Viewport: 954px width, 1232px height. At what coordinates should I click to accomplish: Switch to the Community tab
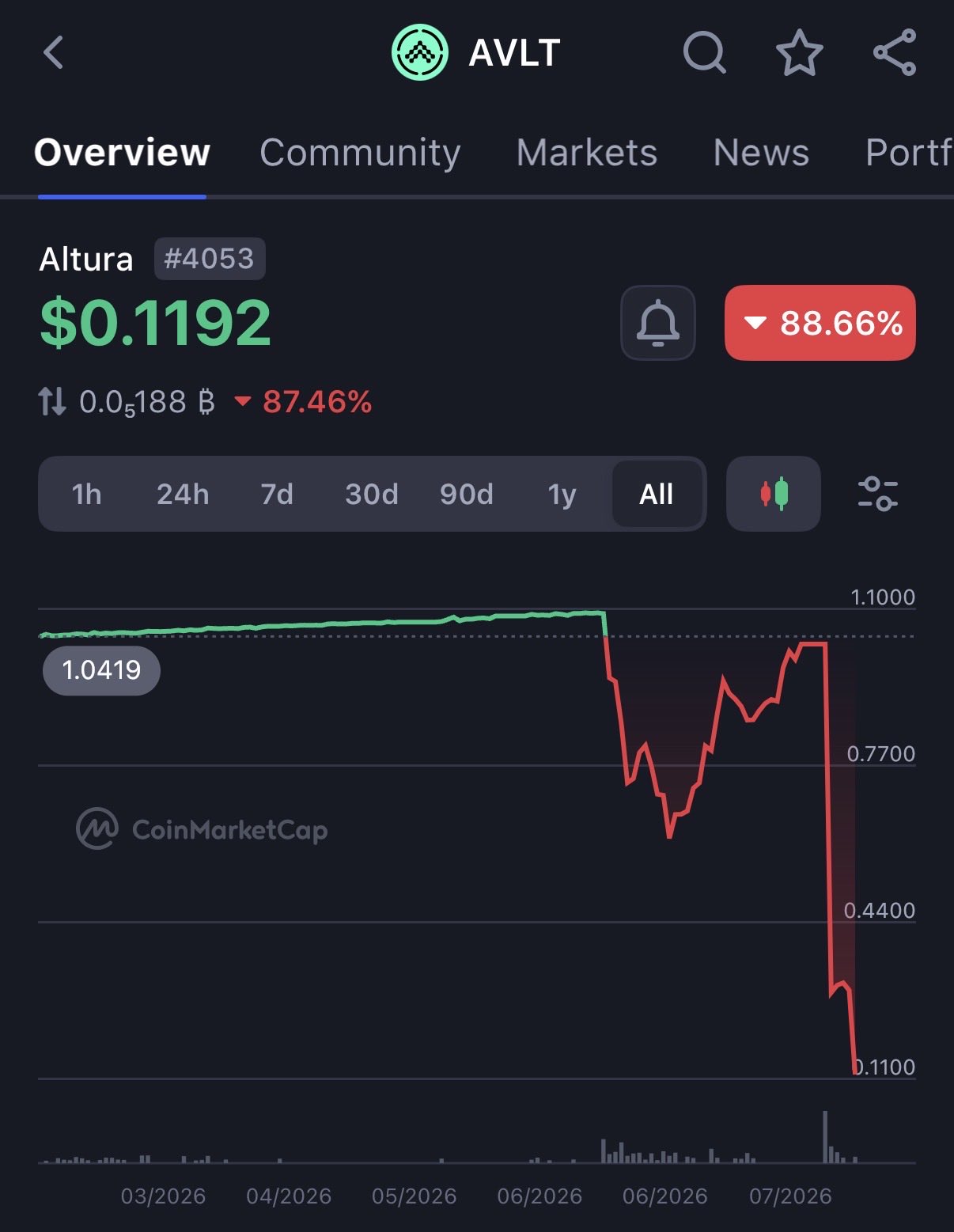pos(360,153)
